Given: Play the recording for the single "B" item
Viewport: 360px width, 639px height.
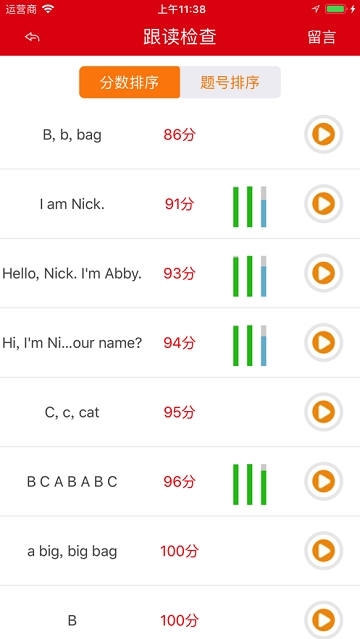Looking at the screenshot, I should tap(324, 620).
